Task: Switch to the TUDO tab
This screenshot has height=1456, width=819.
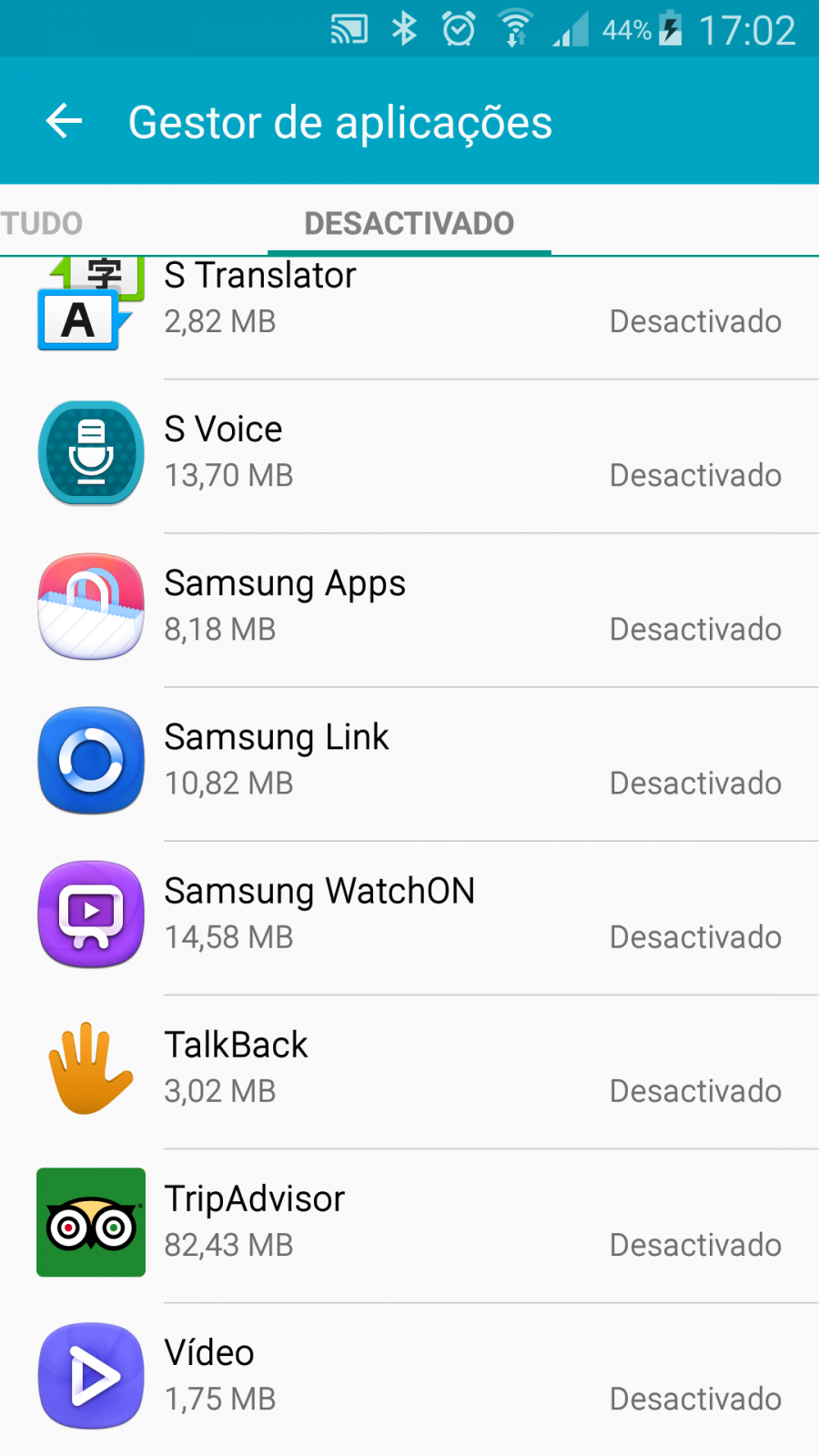Action: (x=41, y=223)
